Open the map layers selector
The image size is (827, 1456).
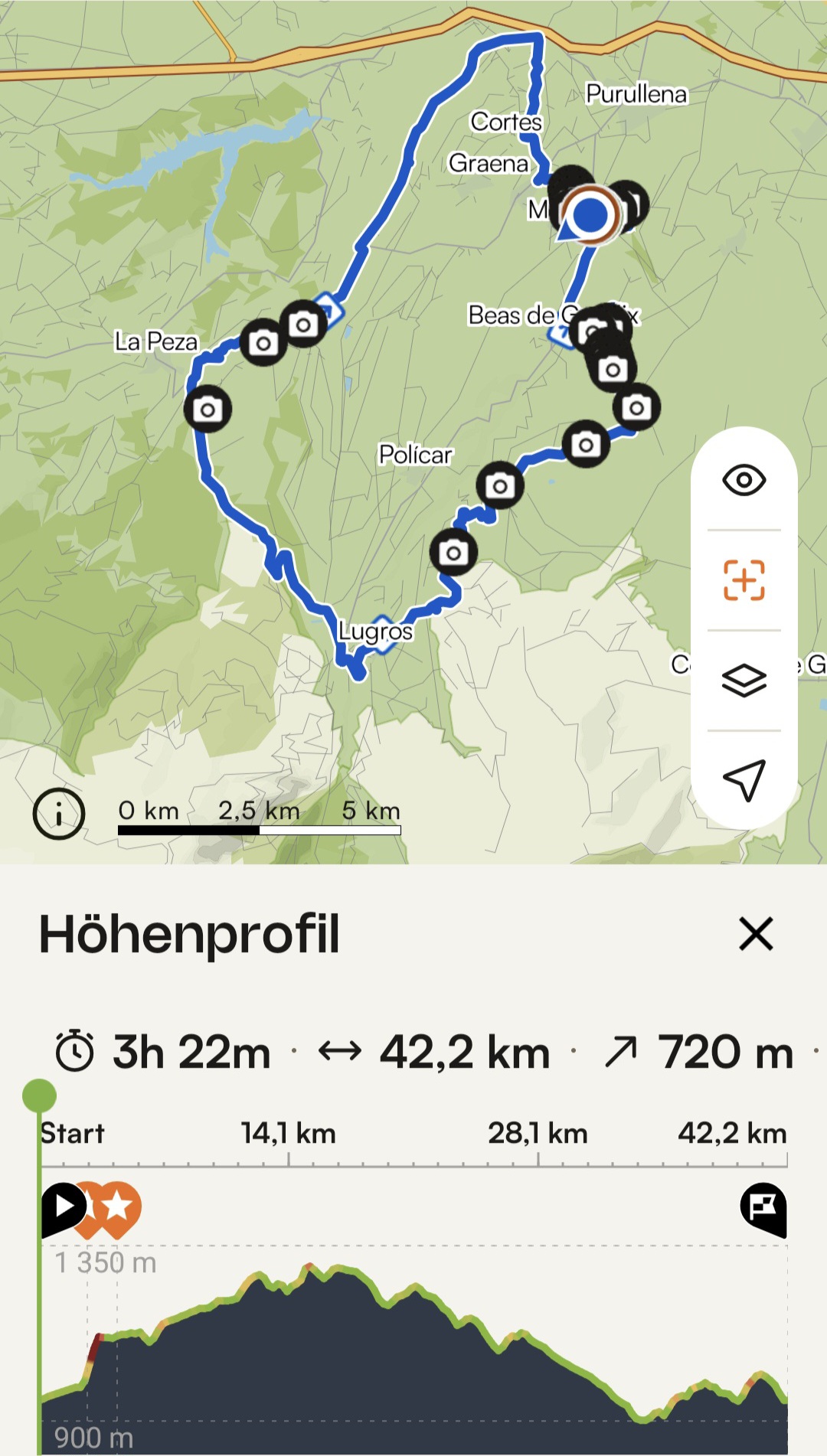(744, 680)
